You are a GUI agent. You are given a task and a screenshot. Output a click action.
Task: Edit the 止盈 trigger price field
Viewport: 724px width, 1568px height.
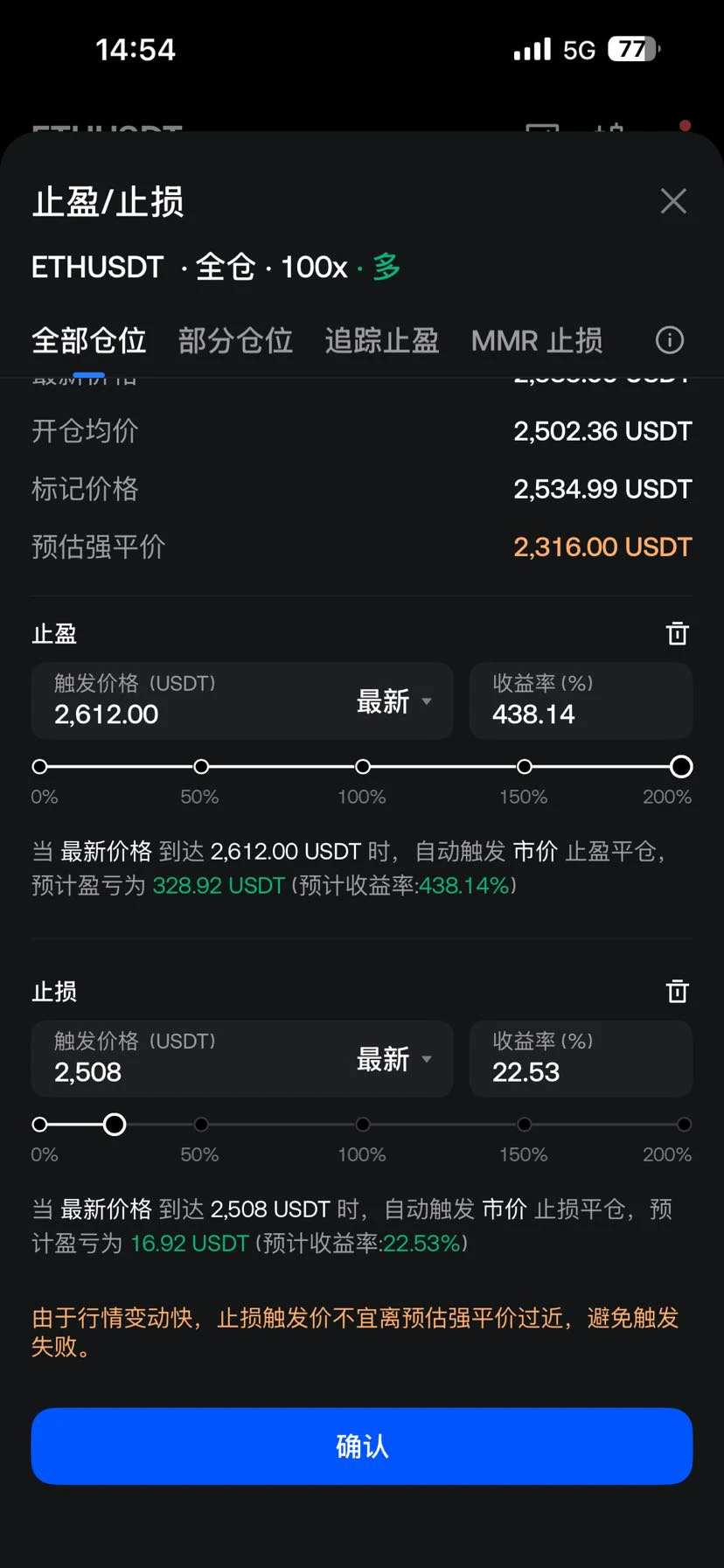(192, 700)
